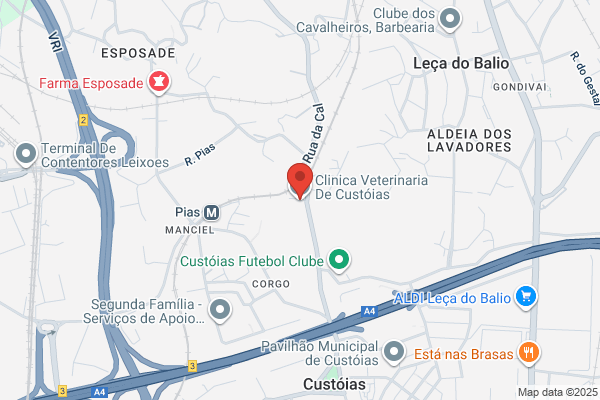
Task: Open Está nas Brasas restaurant marker
Action: pos(529,353)
